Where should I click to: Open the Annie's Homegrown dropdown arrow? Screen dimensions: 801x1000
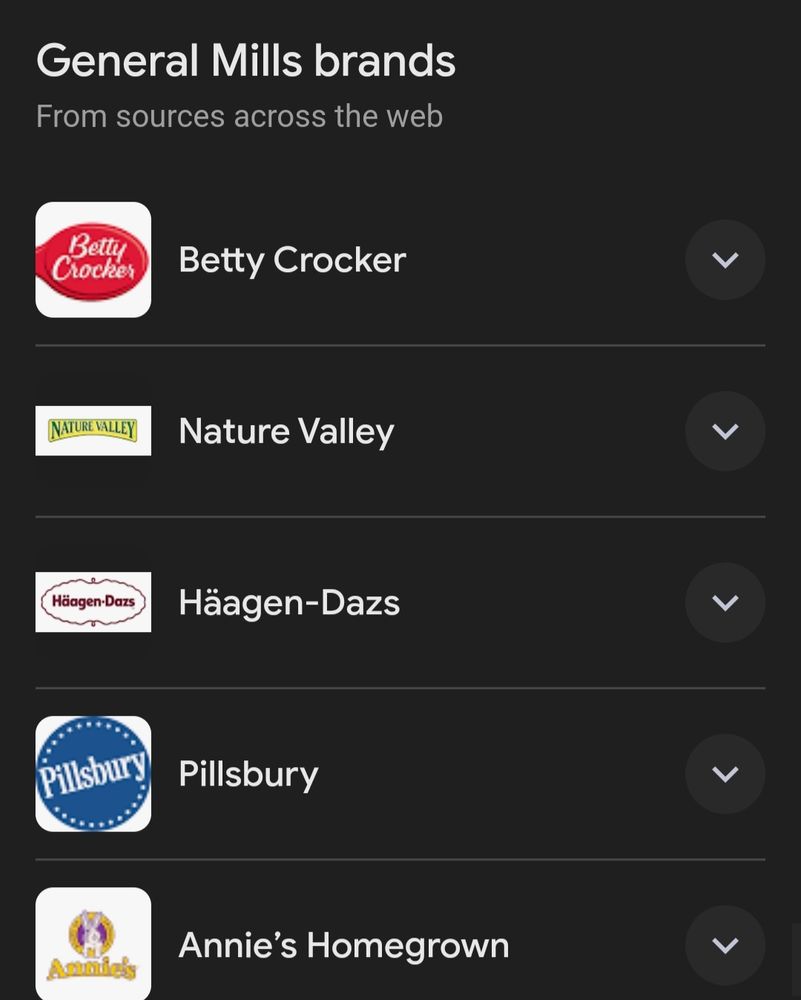[725, 945]
